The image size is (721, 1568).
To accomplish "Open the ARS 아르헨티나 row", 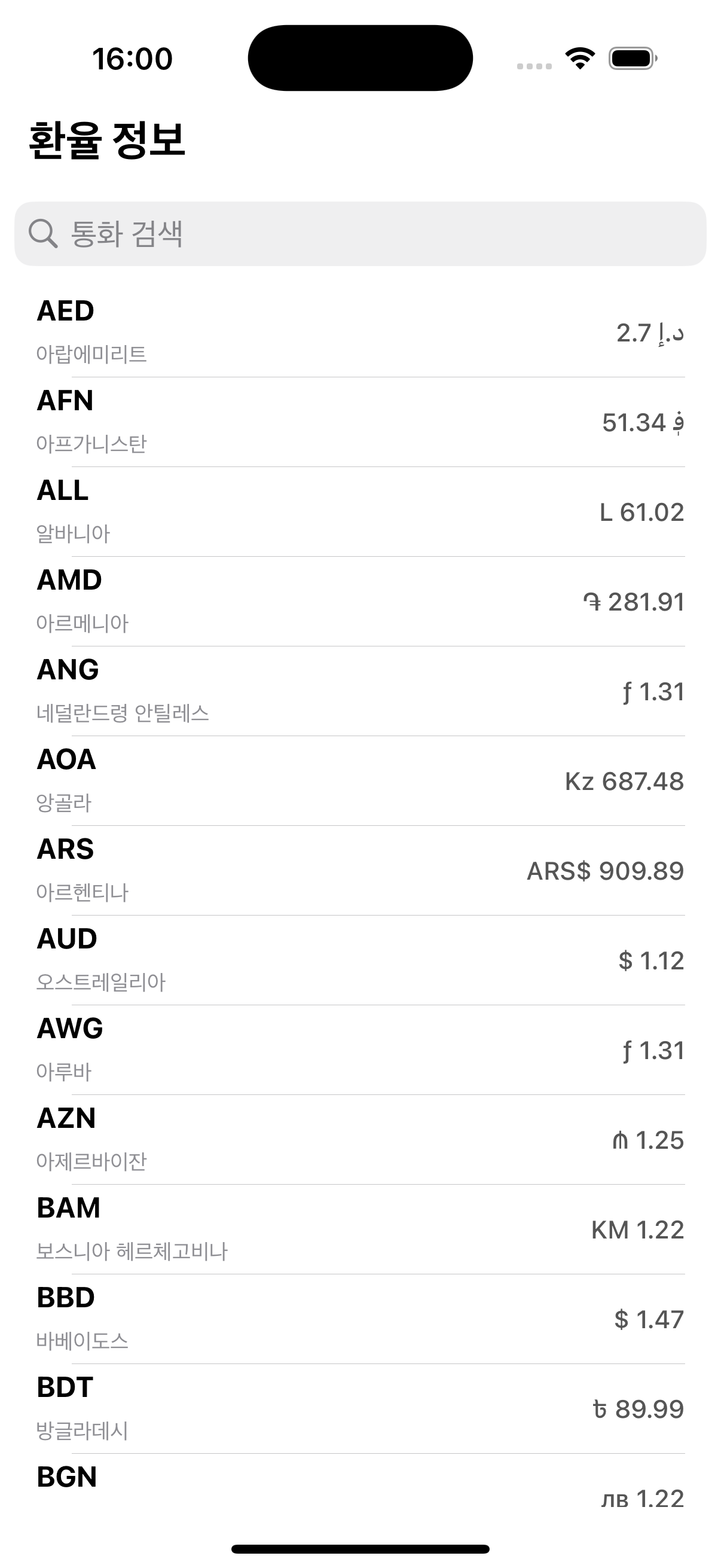I will [x=360, y=871].
